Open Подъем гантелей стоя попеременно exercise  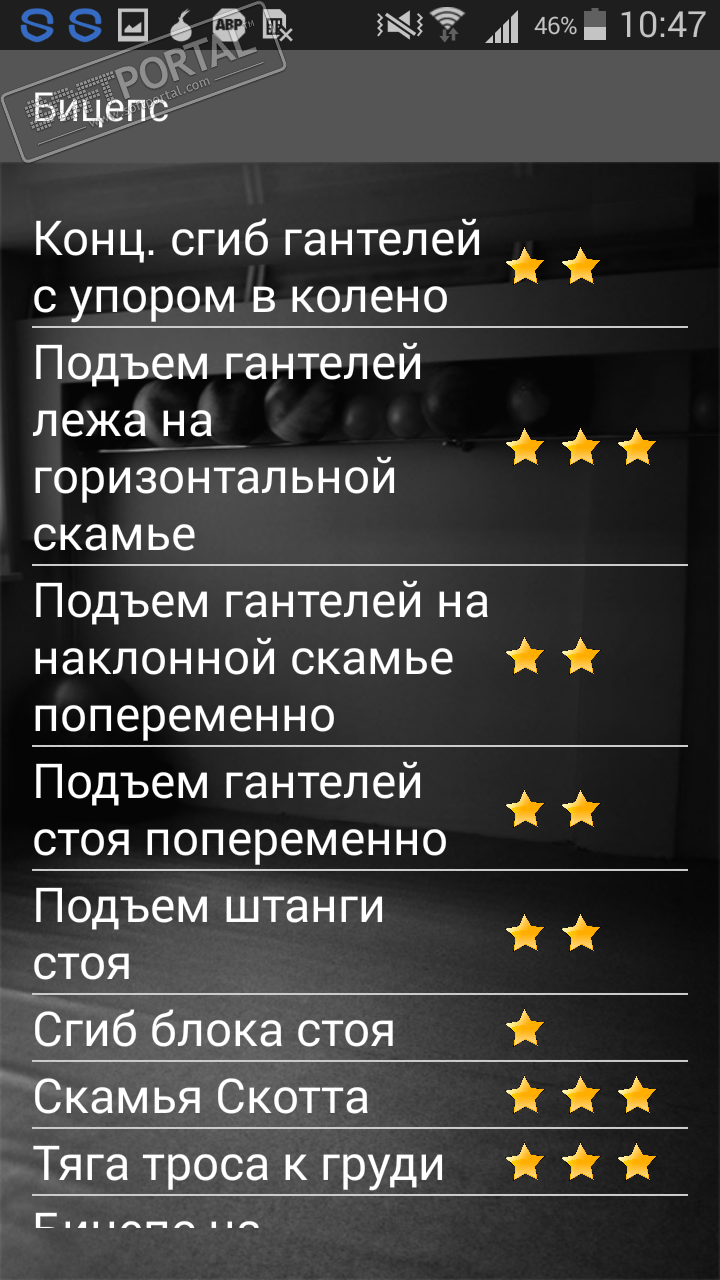[240, 810]
